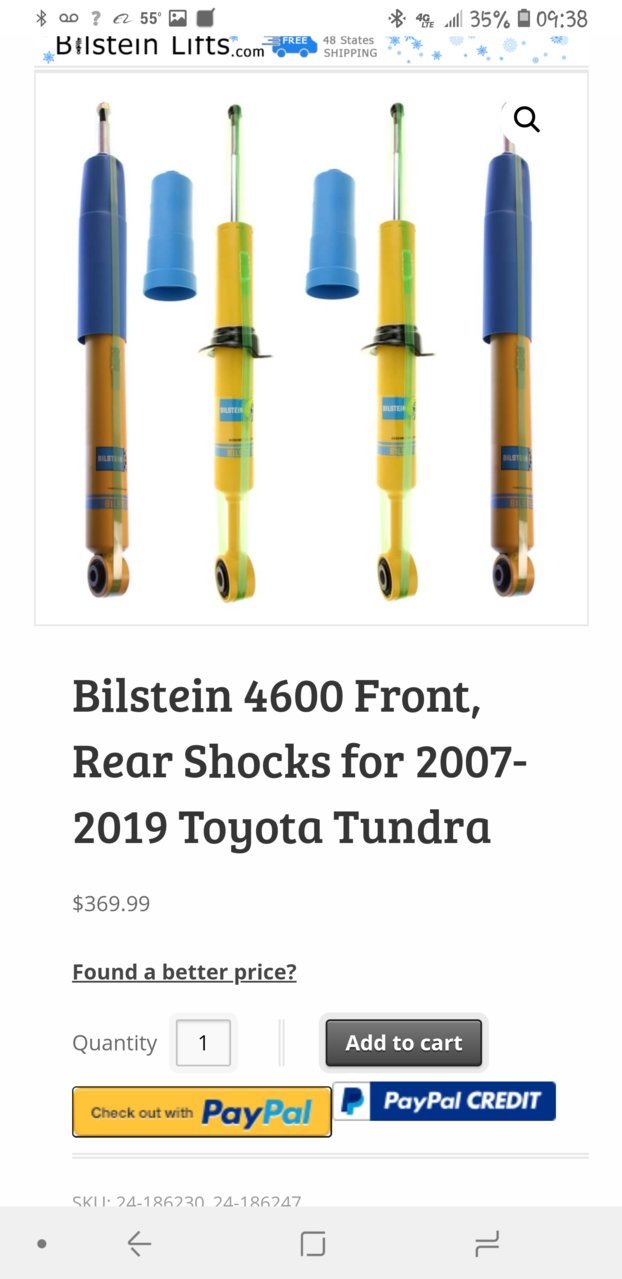Tap the Quantity input field
This screenshot has height=1279, width=622.
coord(203,1043)
